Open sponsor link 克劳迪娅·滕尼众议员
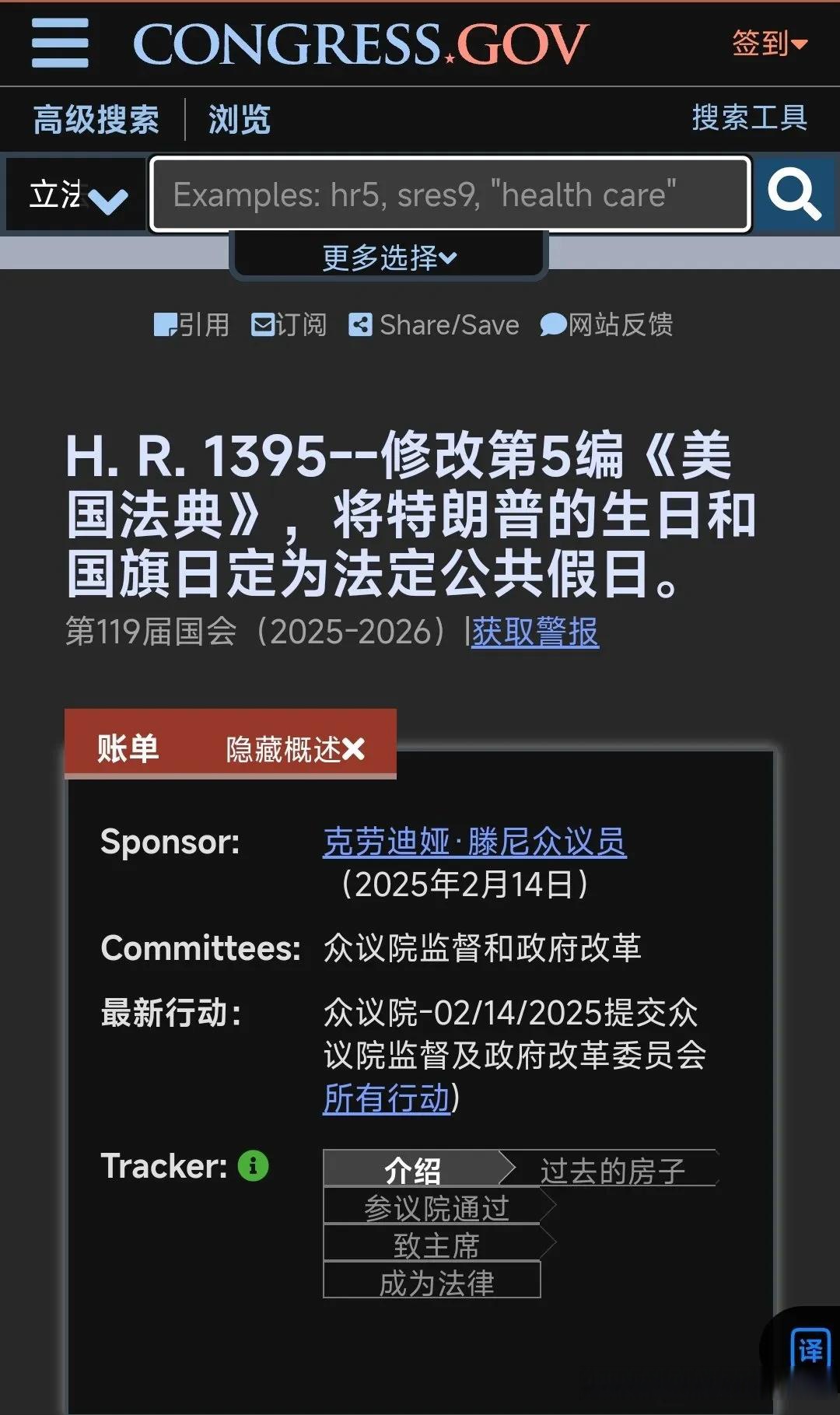Viewport: 840px width, 1415px height. point(474,842)
